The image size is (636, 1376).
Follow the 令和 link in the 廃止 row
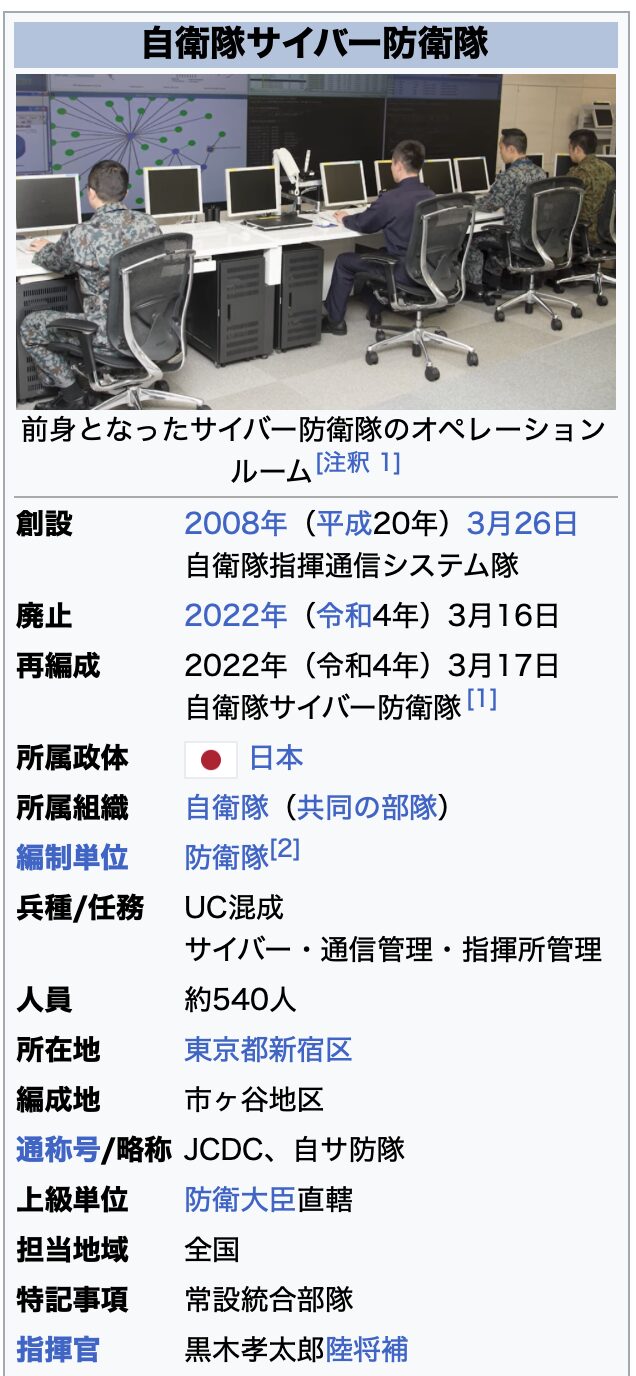click(x=344, y=615)
